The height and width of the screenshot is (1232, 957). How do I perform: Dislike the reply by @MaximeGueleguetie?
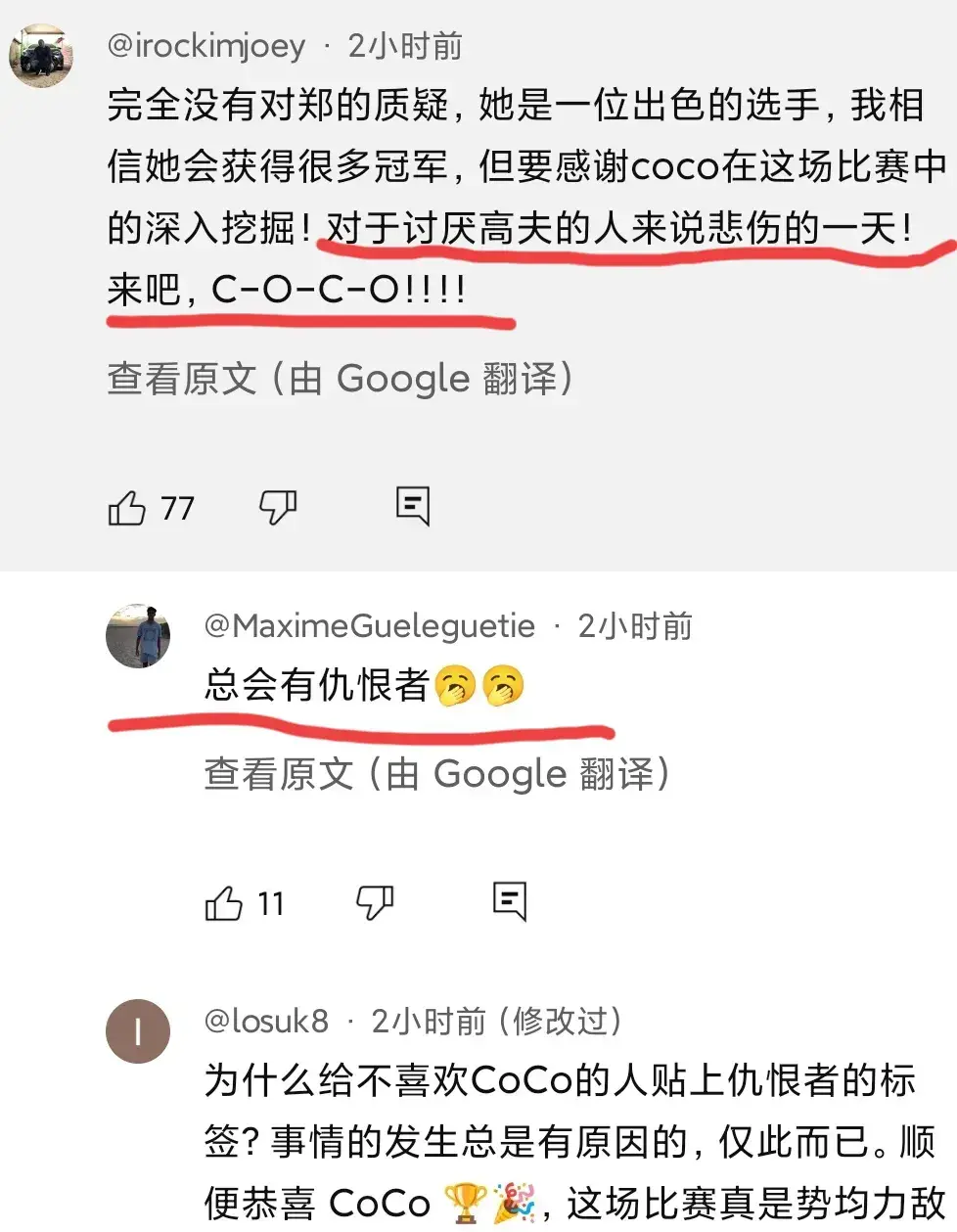[374, 901]
